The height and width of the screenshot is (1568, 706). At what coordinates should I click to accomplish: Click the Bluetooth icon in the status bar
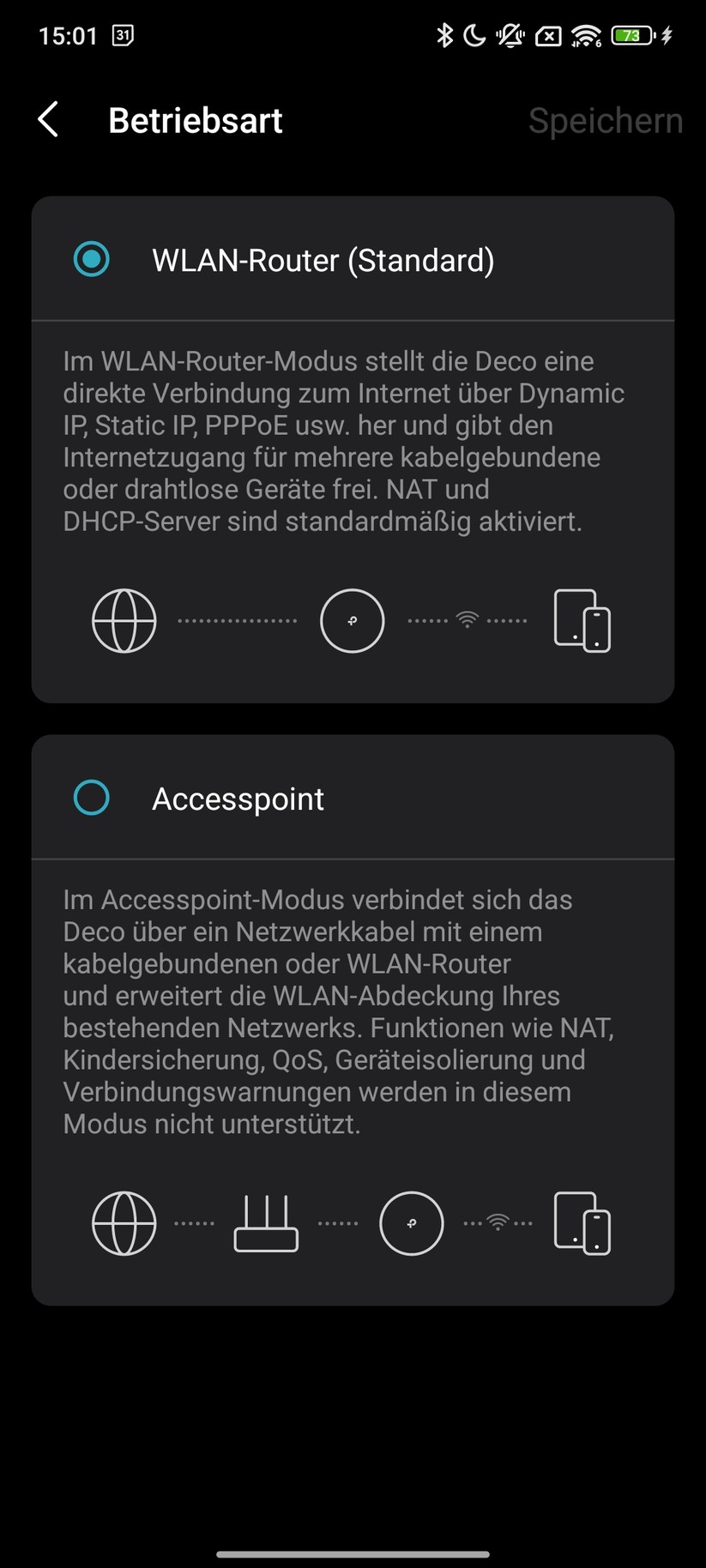446,34
